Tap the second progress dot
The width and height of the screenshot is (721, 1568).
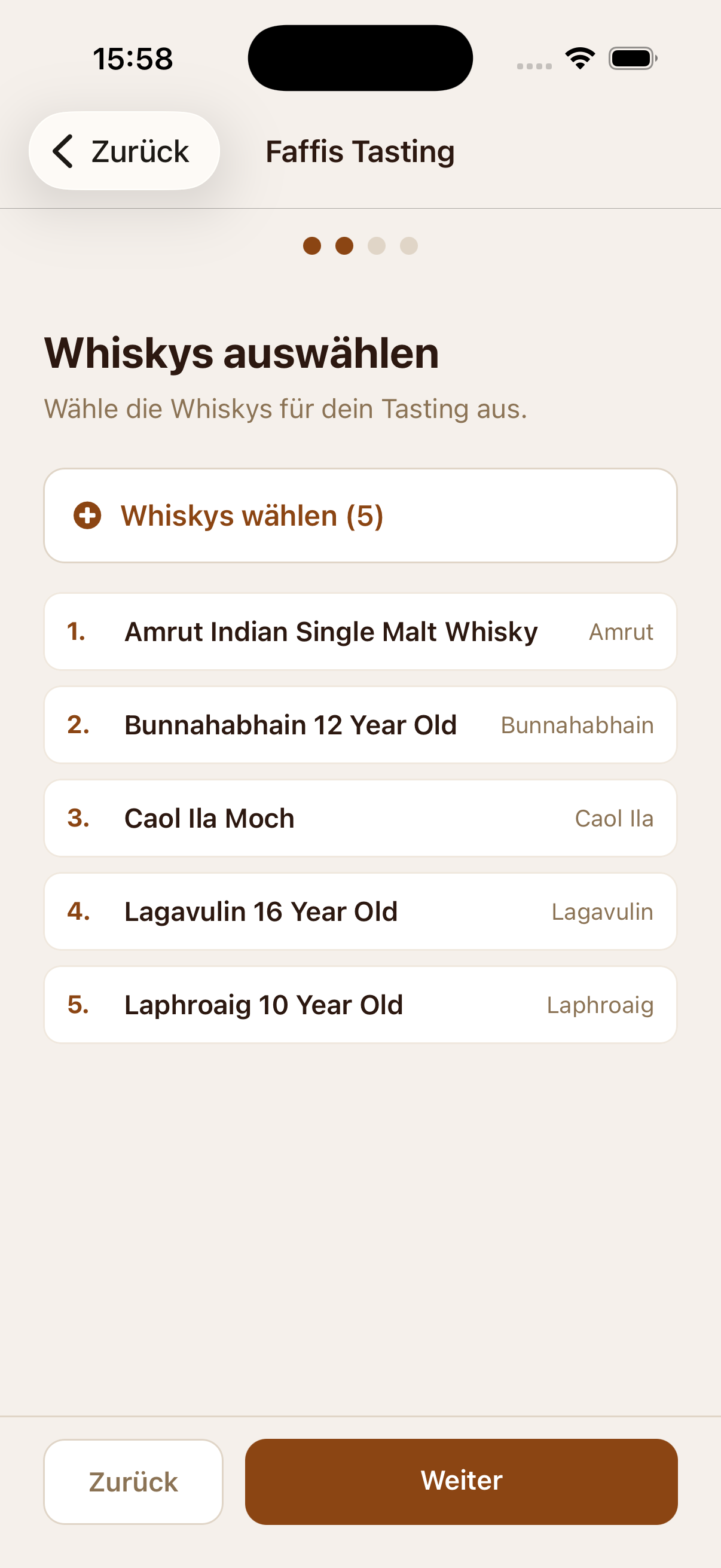(x=344, y=246)
